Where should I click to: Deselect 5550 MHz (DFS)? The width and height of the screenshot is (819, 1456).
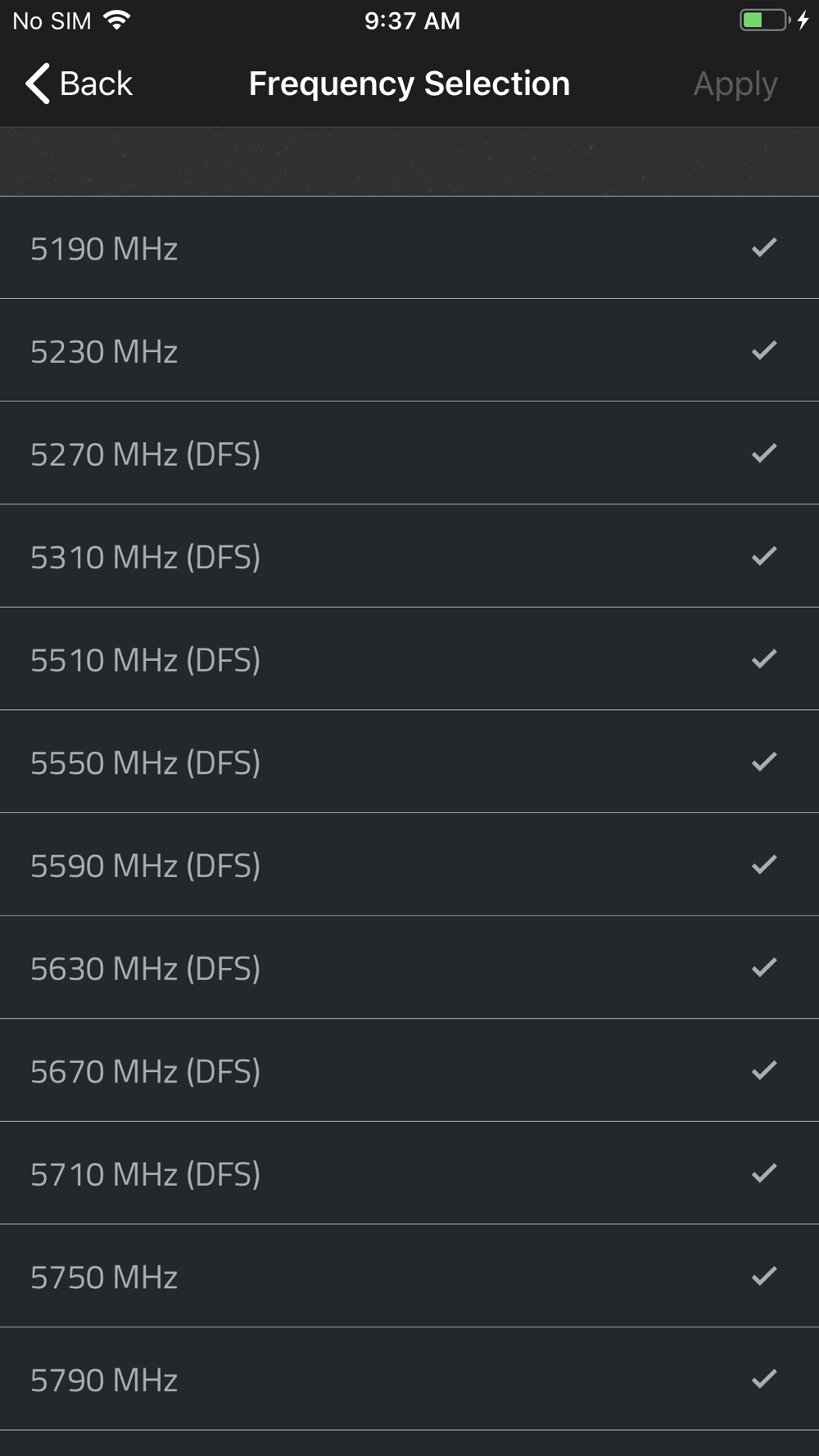[x=409, y=762]
